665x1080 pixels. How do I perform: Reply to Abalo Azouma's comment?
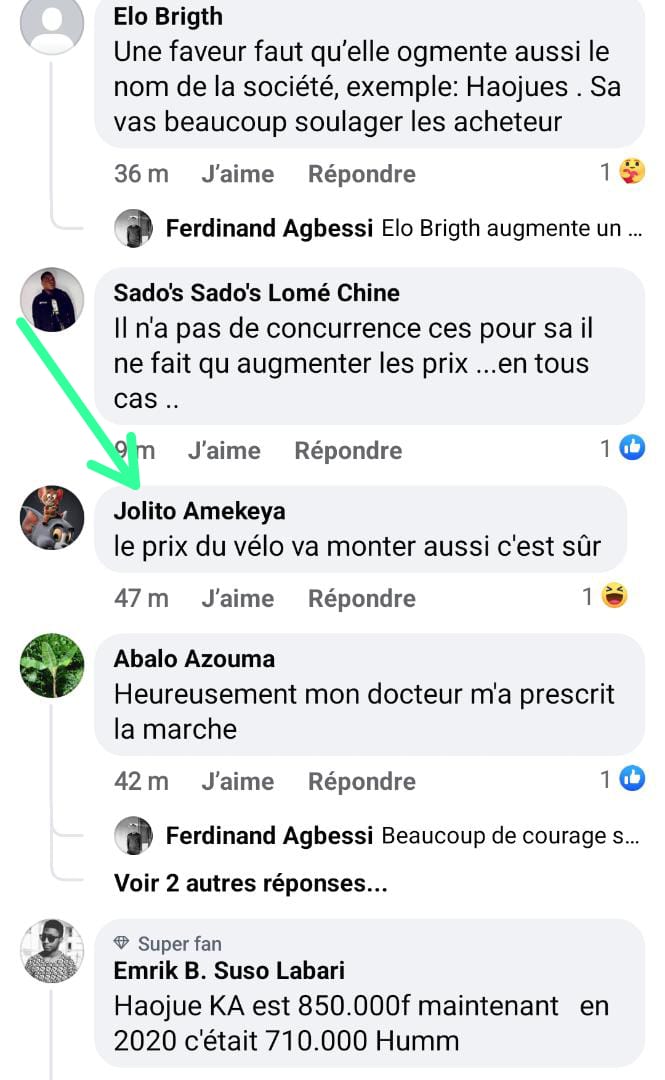coord(361,782)
